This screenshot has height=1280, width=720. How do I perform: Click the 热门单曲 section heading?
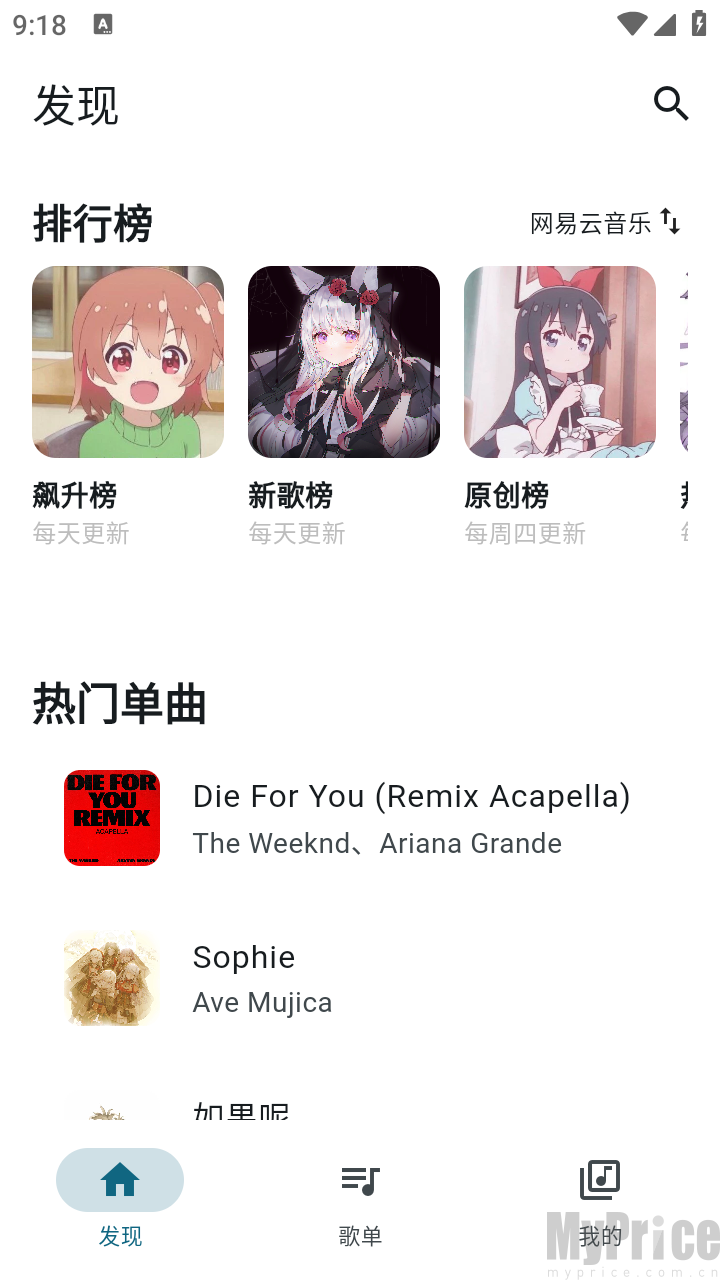[x=118, y=705]
